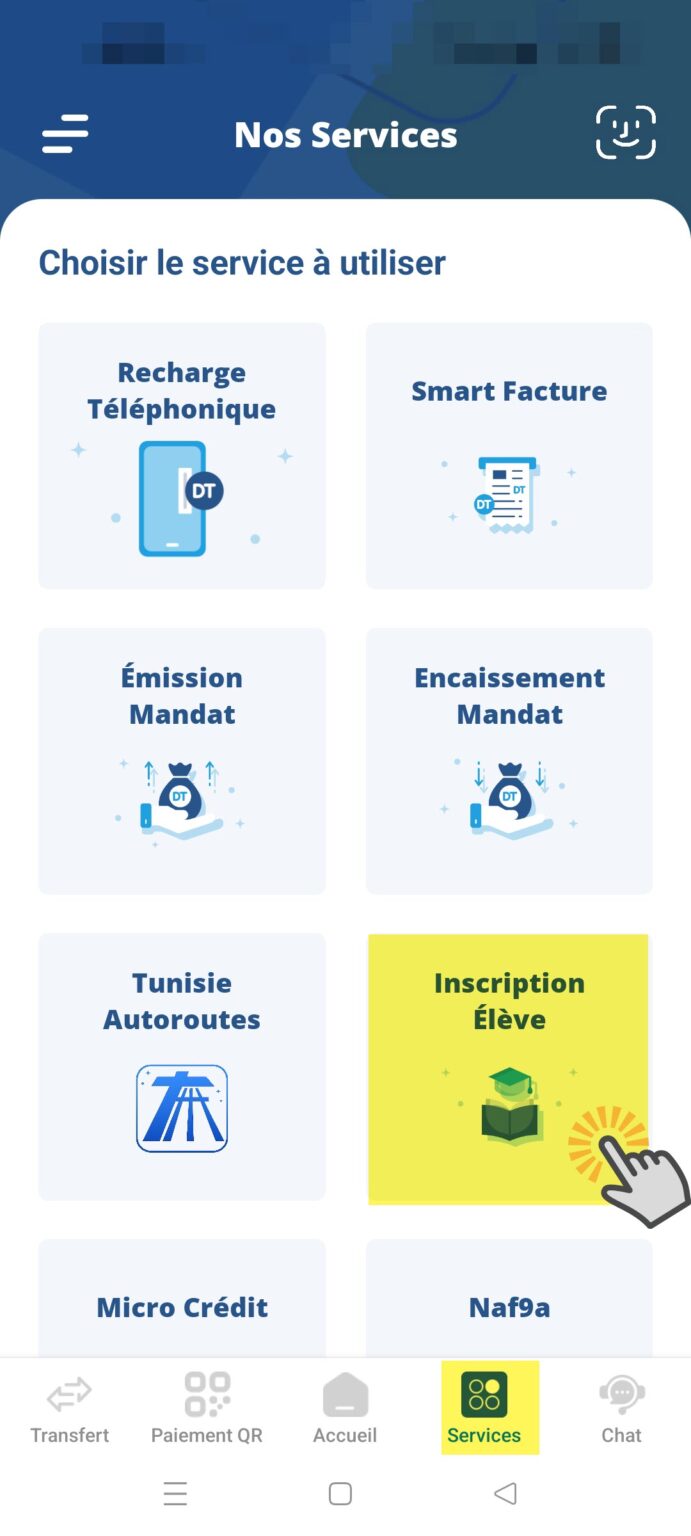
Task: Select Inscription Élève card
Action: coord(509,1068)
